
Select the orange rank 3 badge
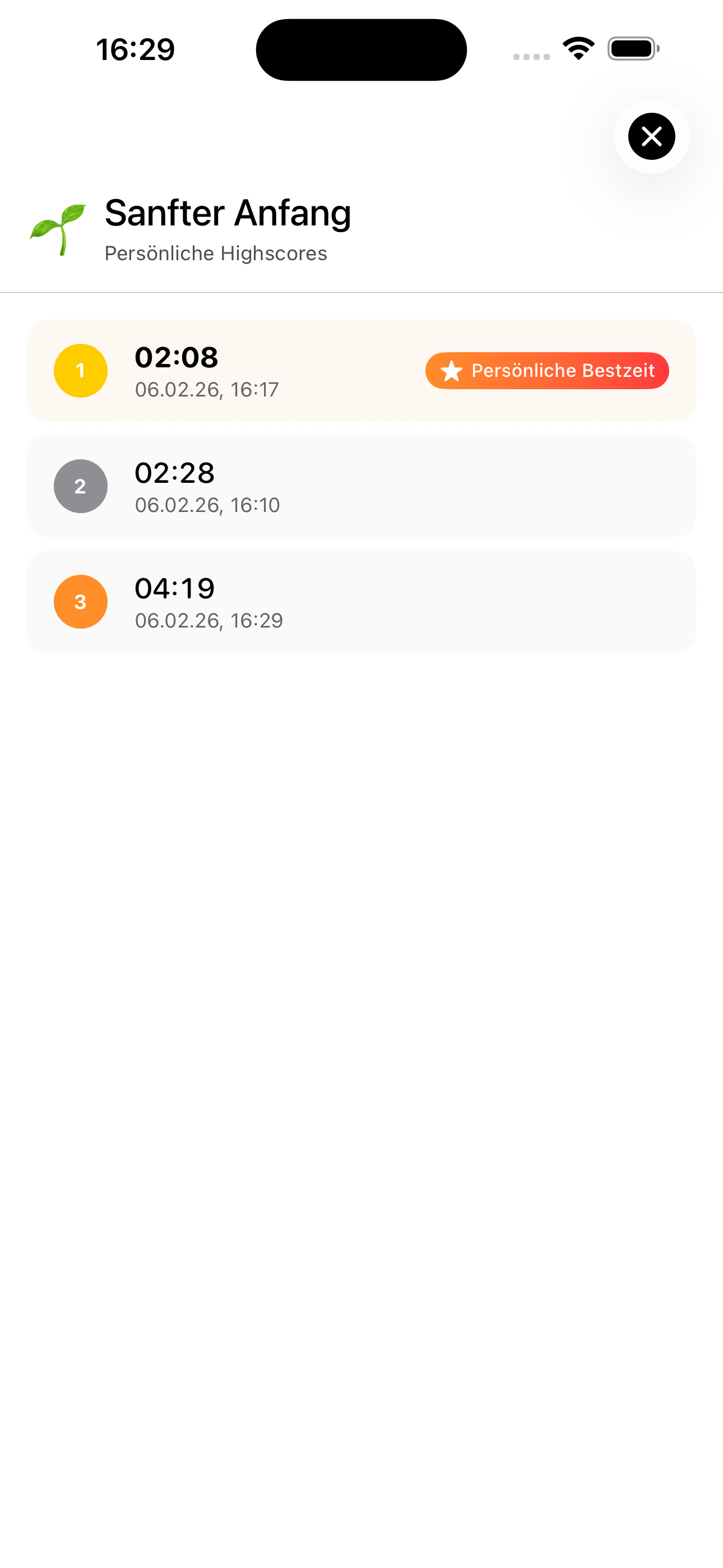tap(80, 601)
